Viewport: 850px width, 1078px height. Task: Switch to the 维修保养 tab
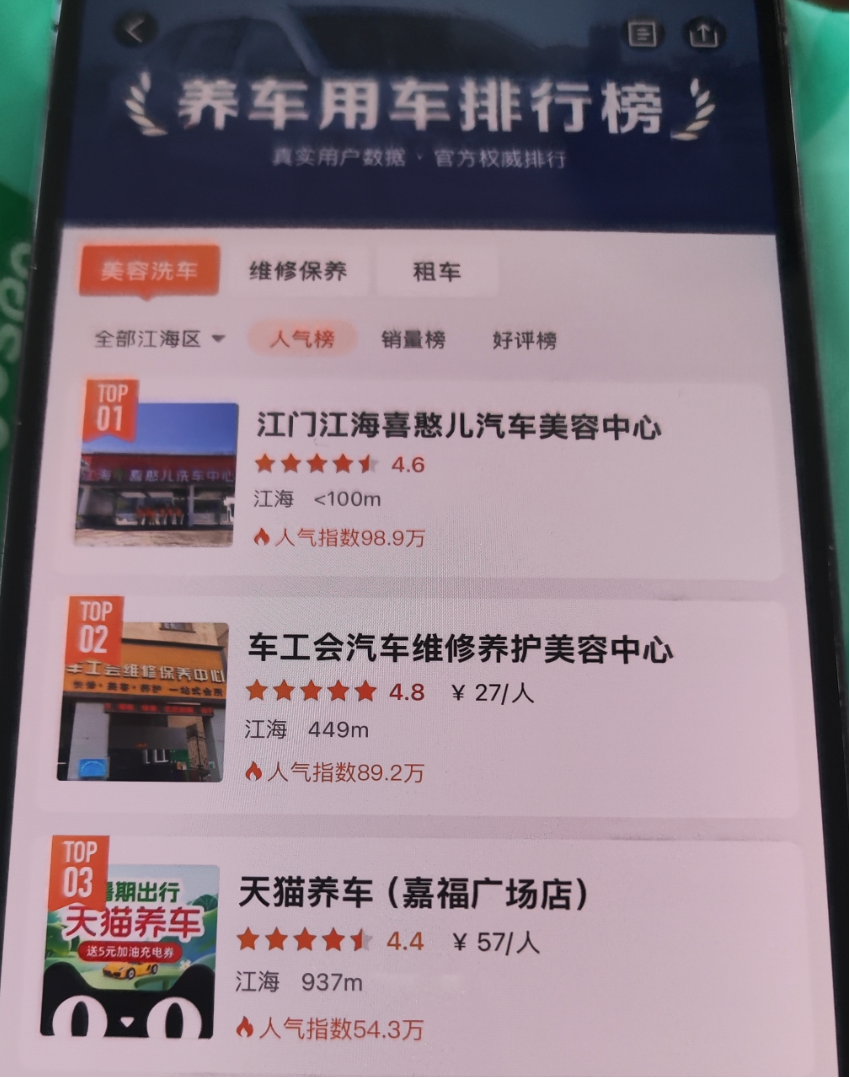point(298,271)
